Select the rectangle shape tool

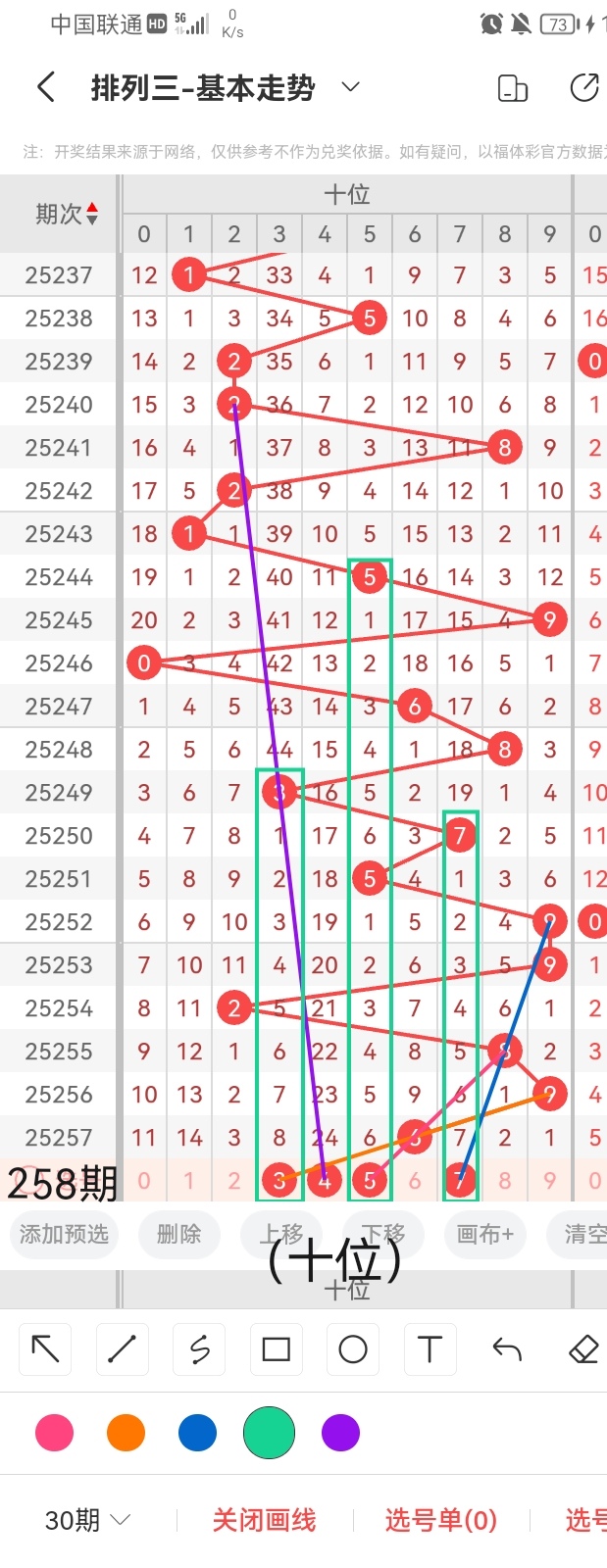coord(276,1349)
